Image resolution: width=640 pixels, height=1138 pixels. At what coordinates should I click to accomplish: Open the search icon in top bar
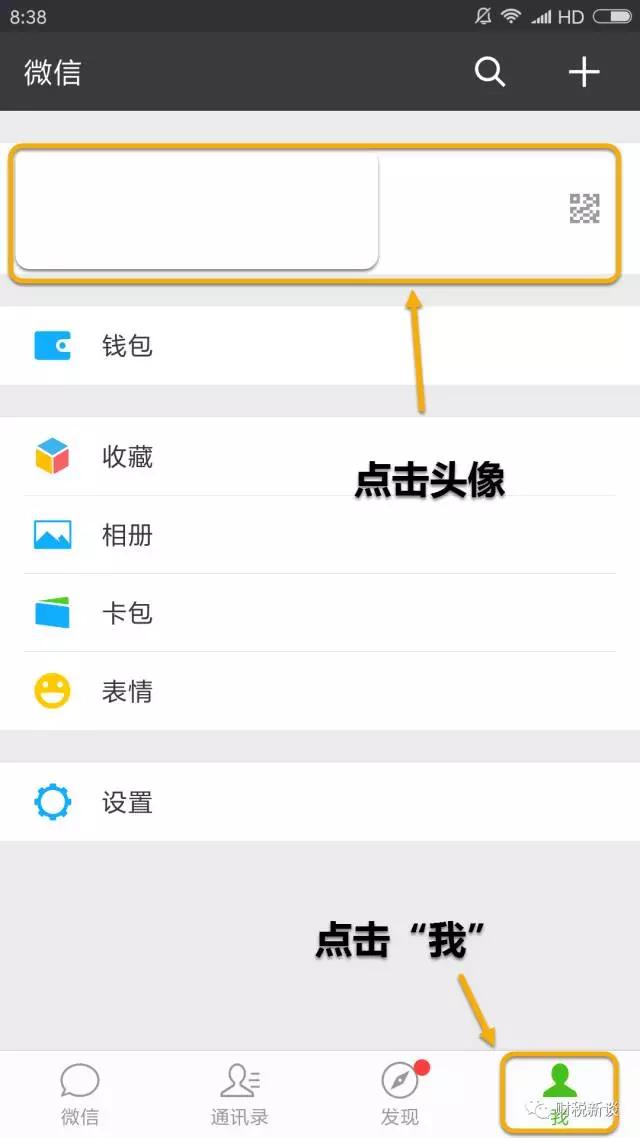(x=489, y=72)
